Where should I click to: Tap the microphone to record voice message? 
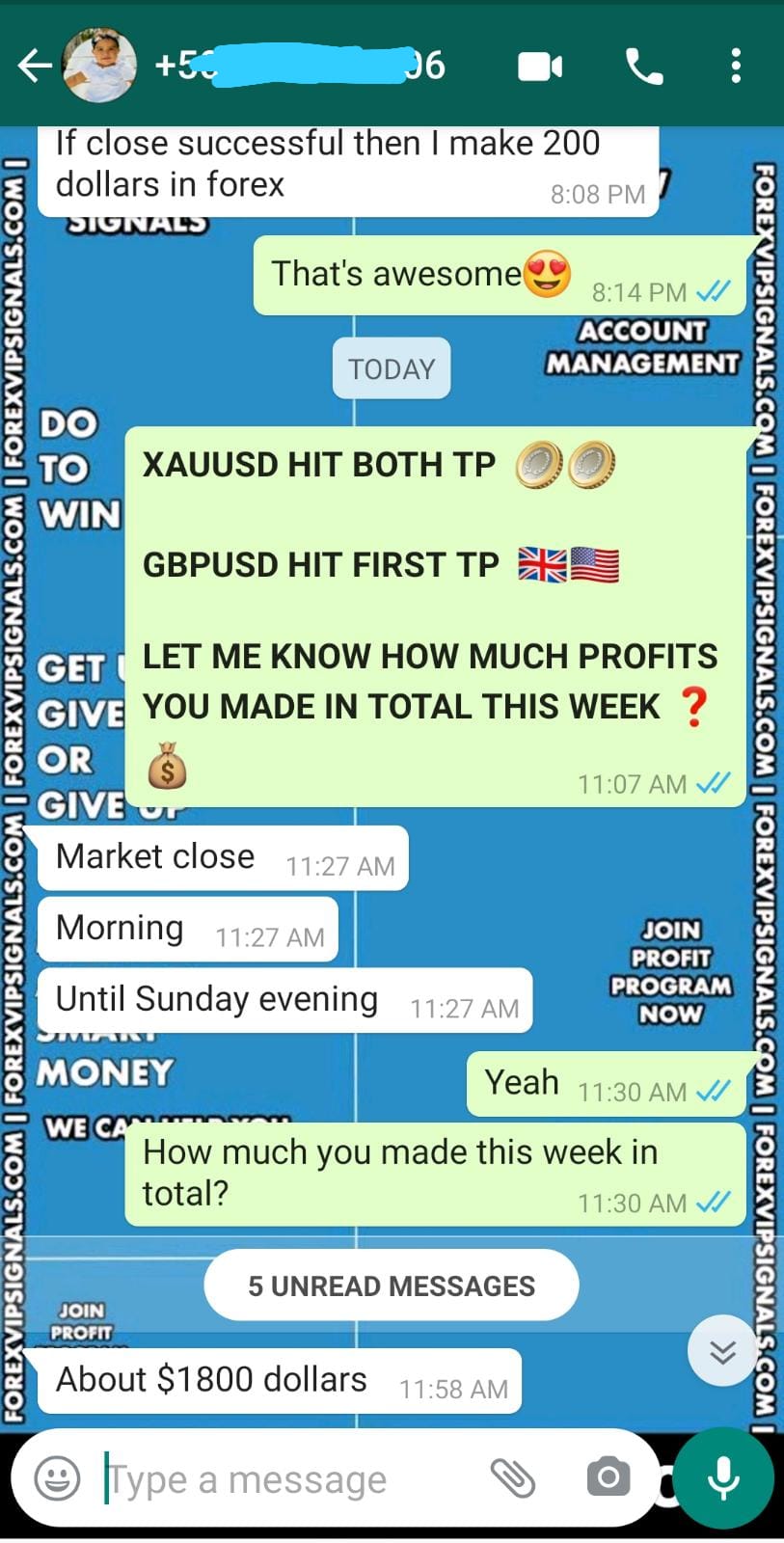click(723, 1478)
